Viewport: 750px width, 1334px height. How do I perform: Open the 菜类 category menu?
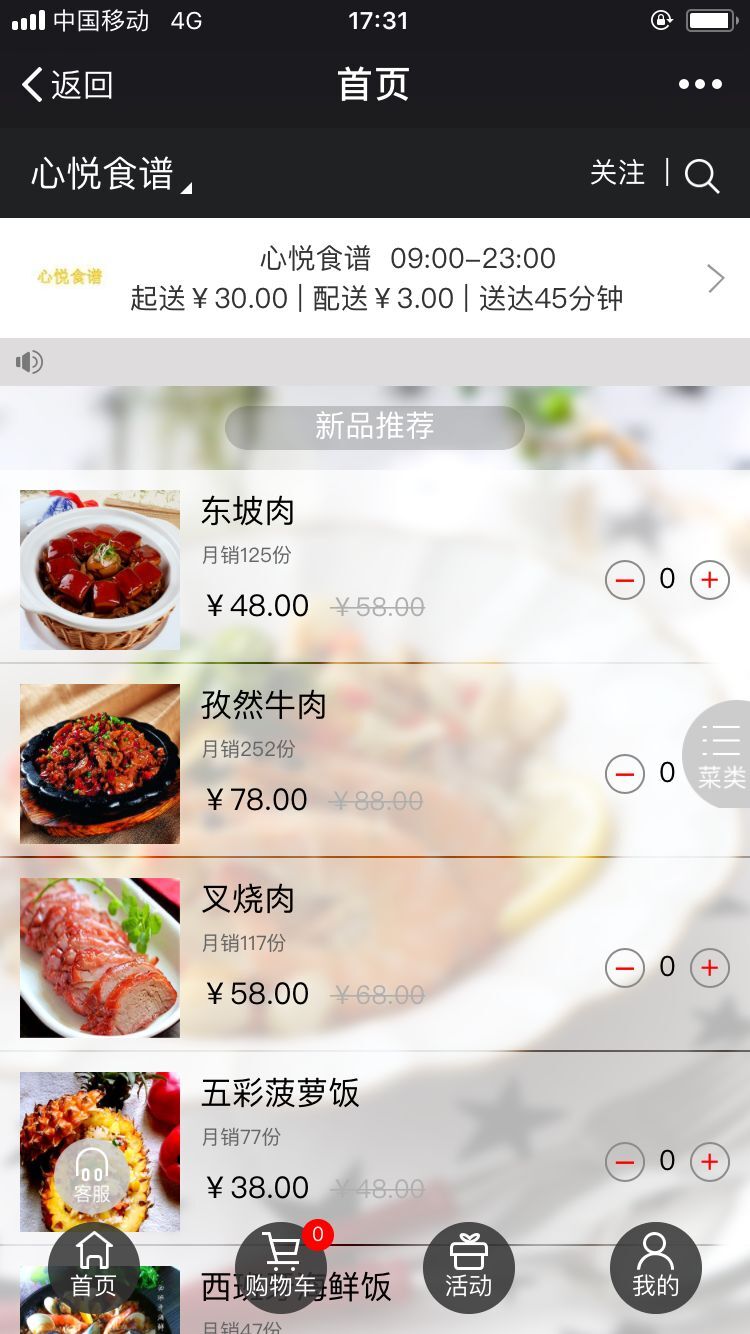pos(720,755)
